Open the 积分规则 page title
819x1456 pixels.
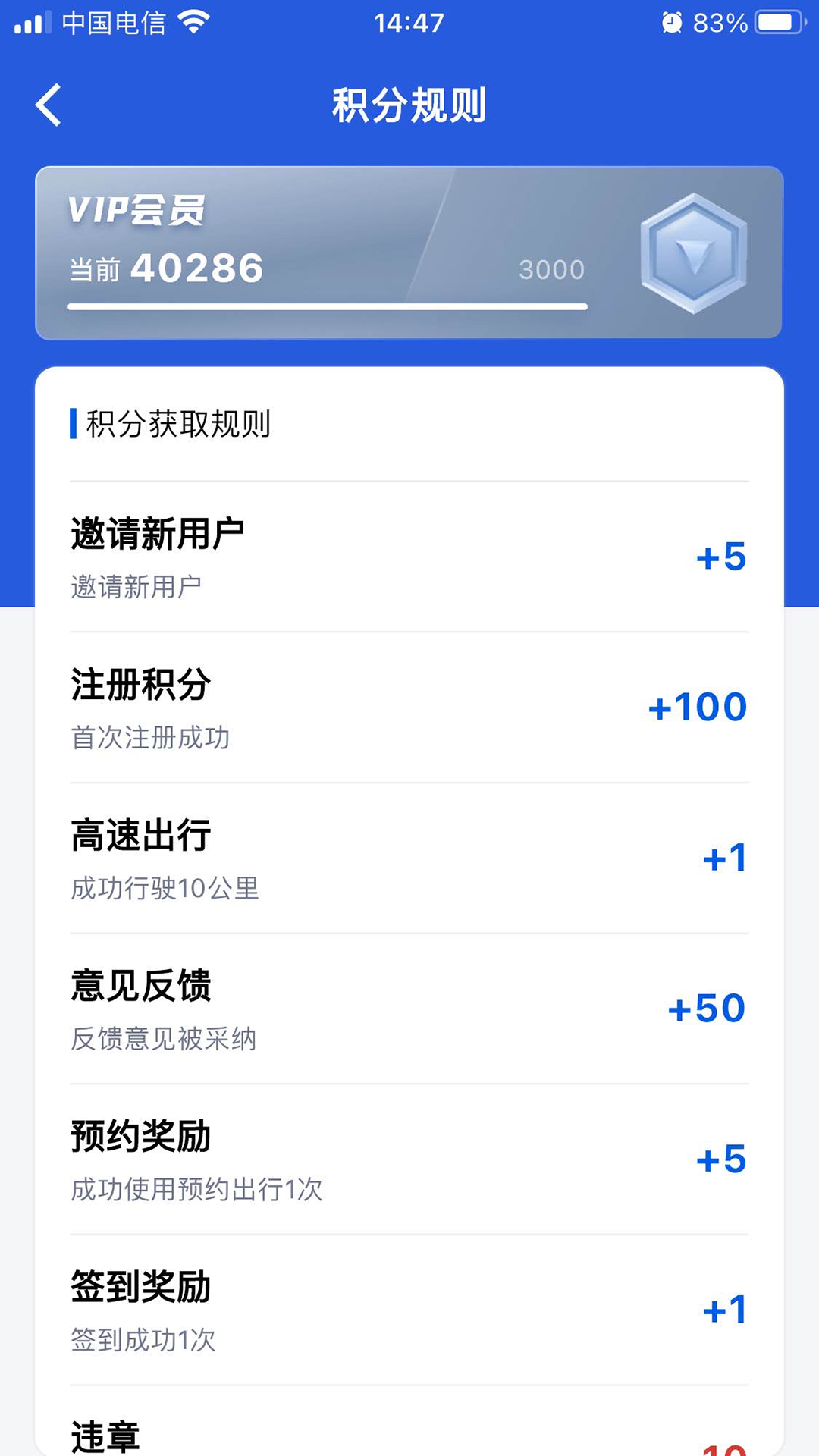[409, 105]
